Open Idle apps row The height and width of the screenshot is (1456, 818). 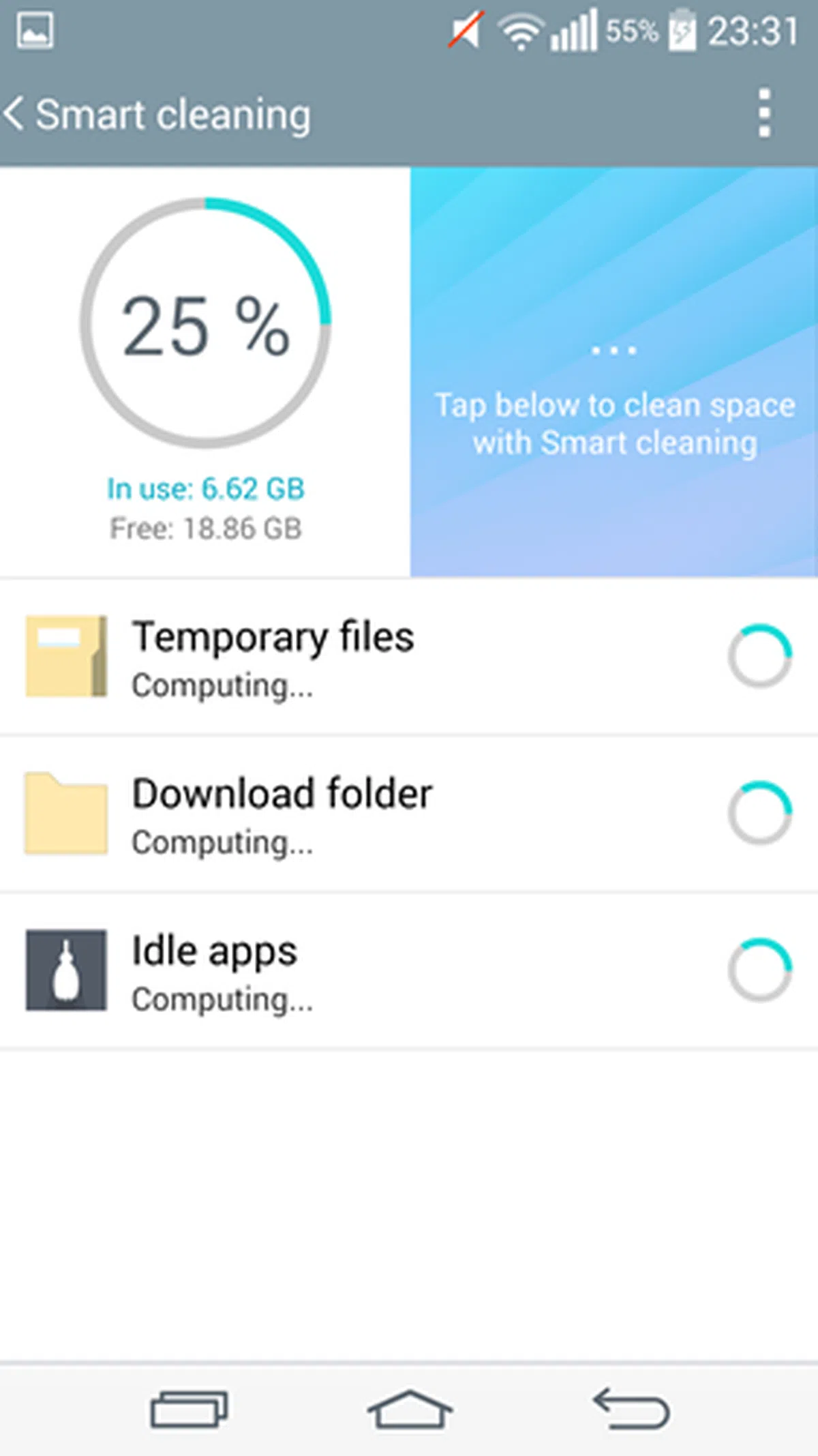409,970
